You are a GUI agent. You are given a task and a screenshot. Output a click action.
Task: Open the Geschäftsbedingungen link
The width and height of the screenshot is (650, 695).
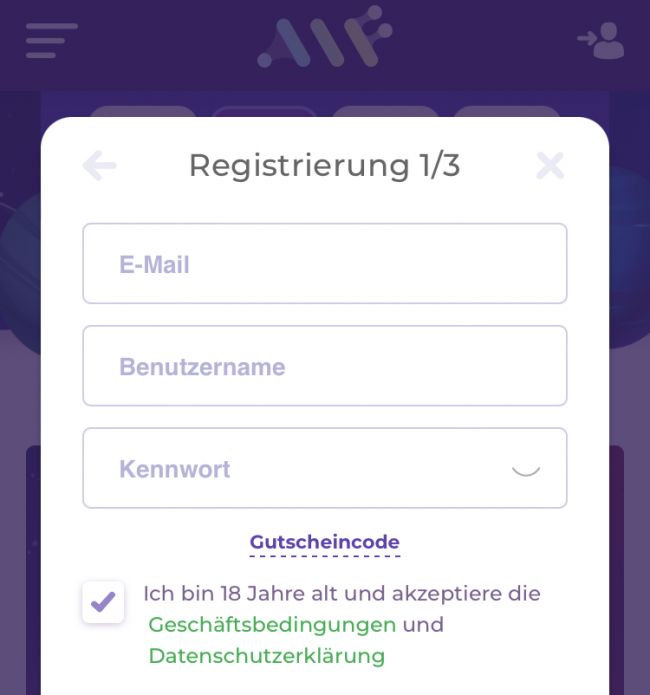pos(272,625)
